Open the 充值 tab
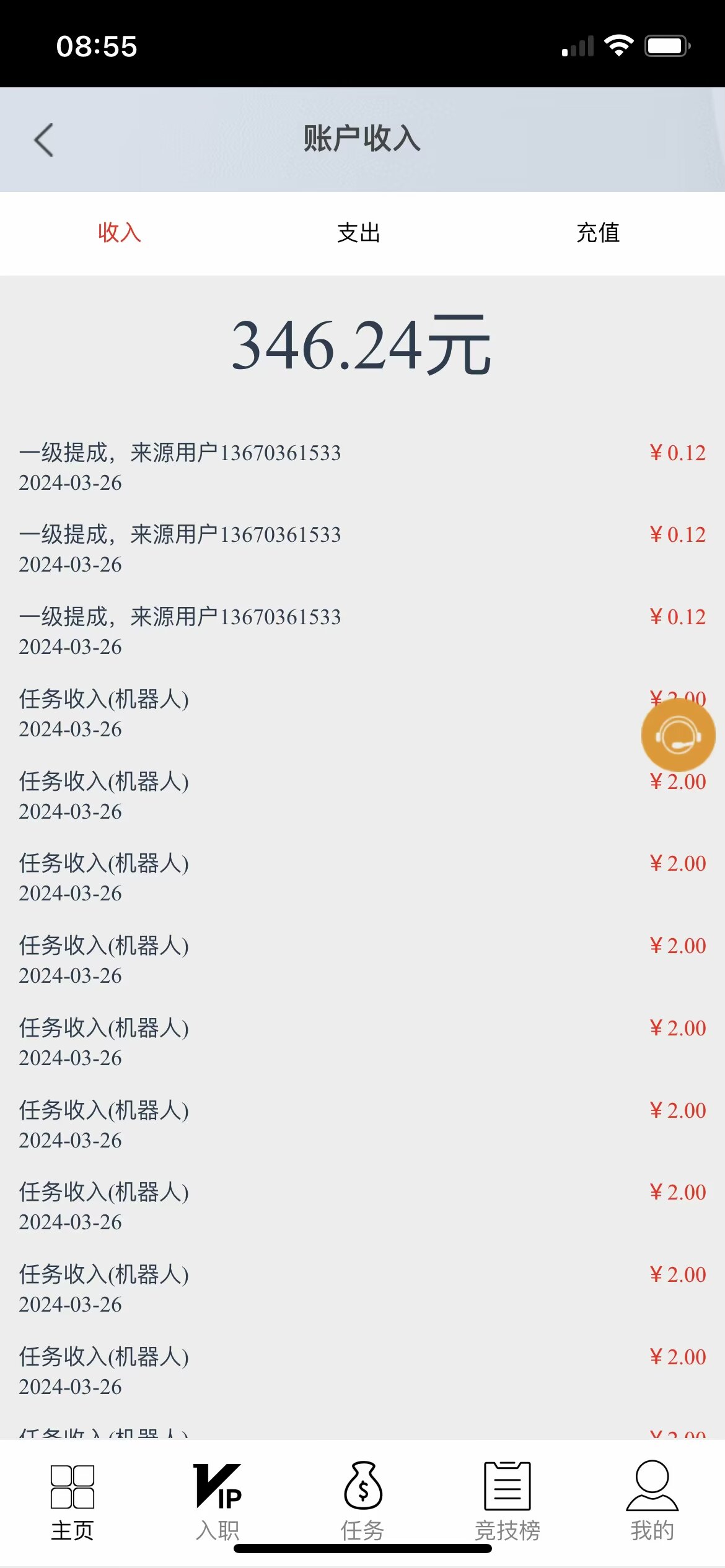This screenshot has height=1568, width=725. pos(598,233)
